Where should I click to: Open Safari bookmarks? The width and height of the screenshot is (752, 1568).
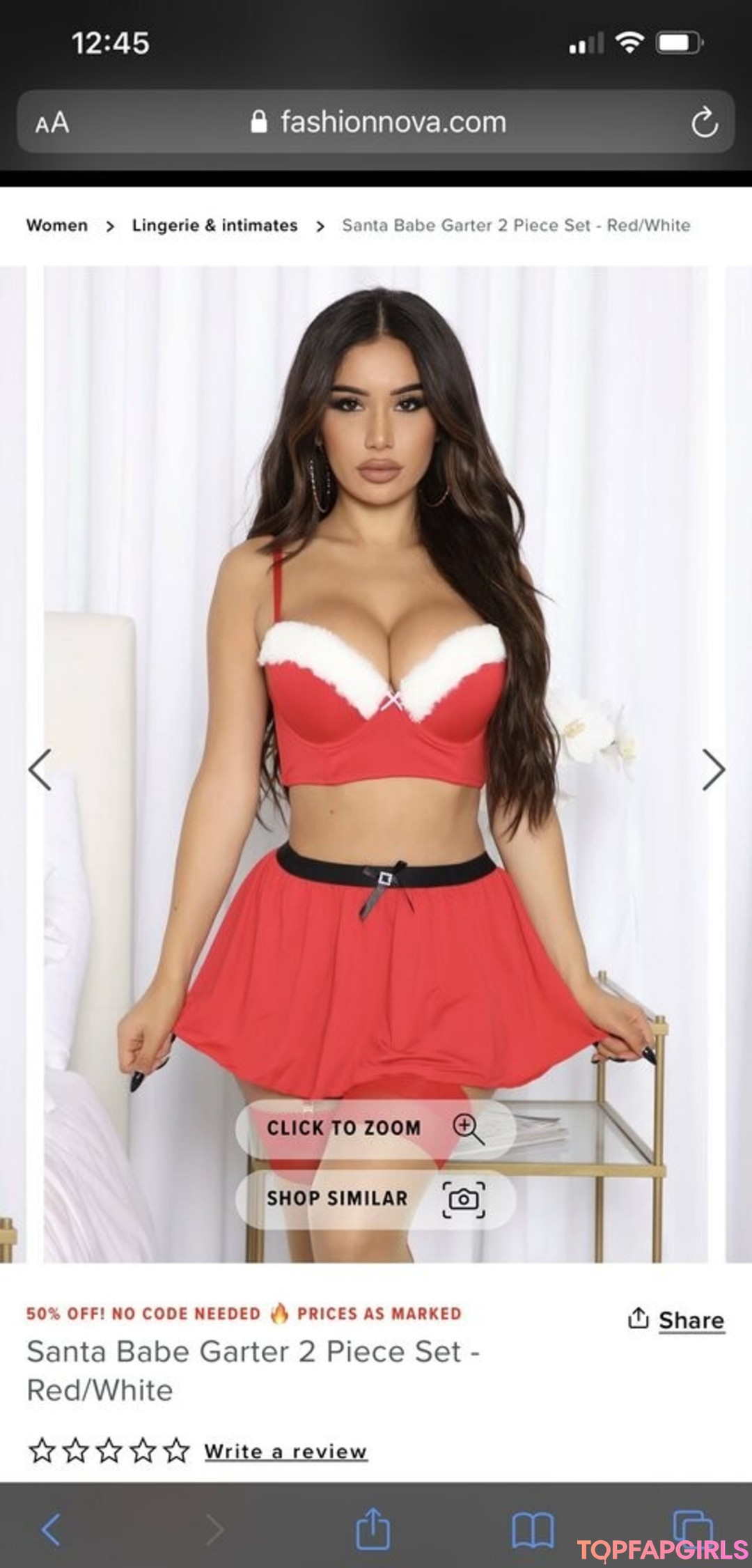[533, 1529]
